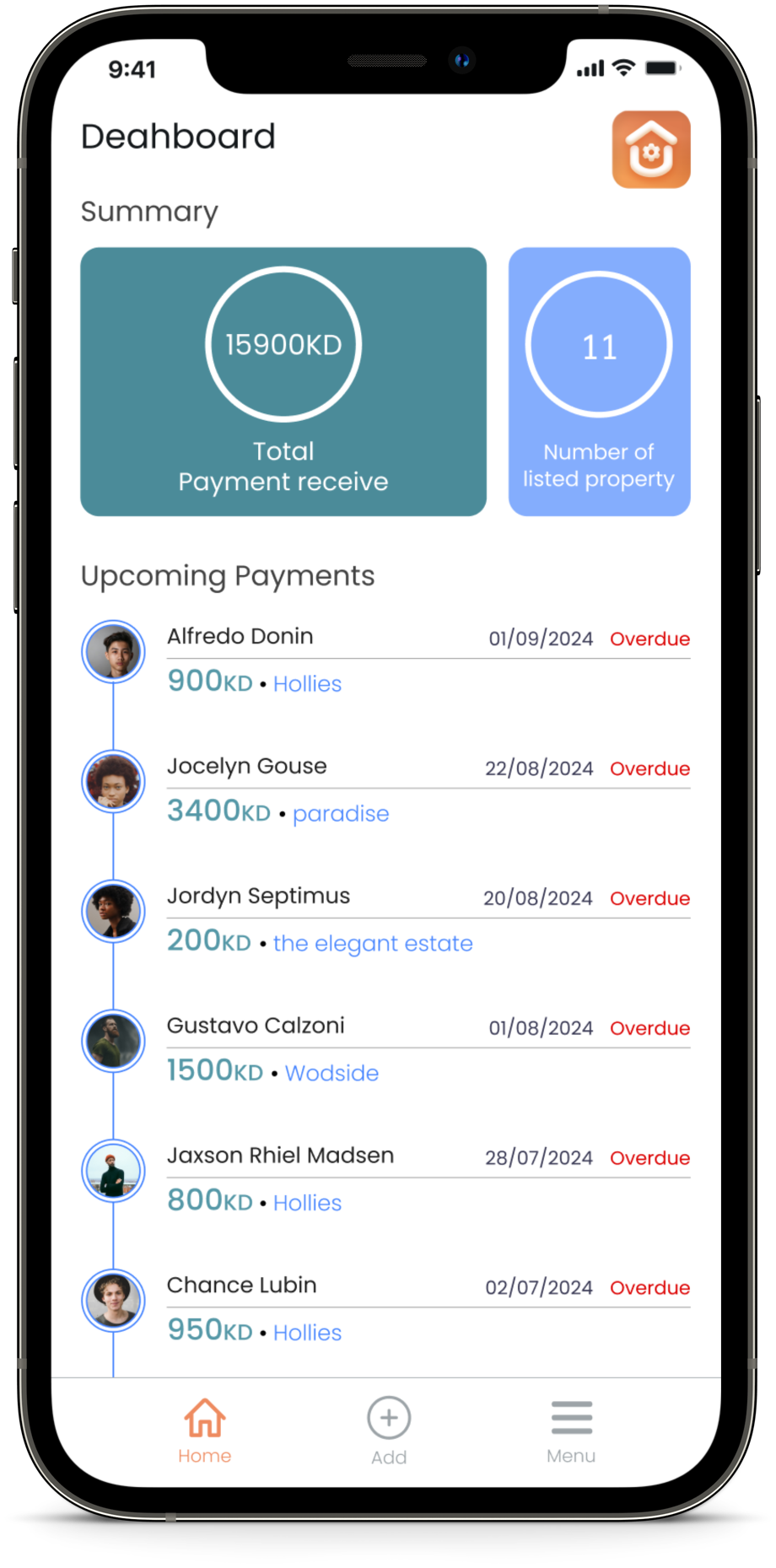Image resolution: width=776 pixels, height=1568 pixels.
Task: Go to the Home tab
Action: coord(205,1430)
